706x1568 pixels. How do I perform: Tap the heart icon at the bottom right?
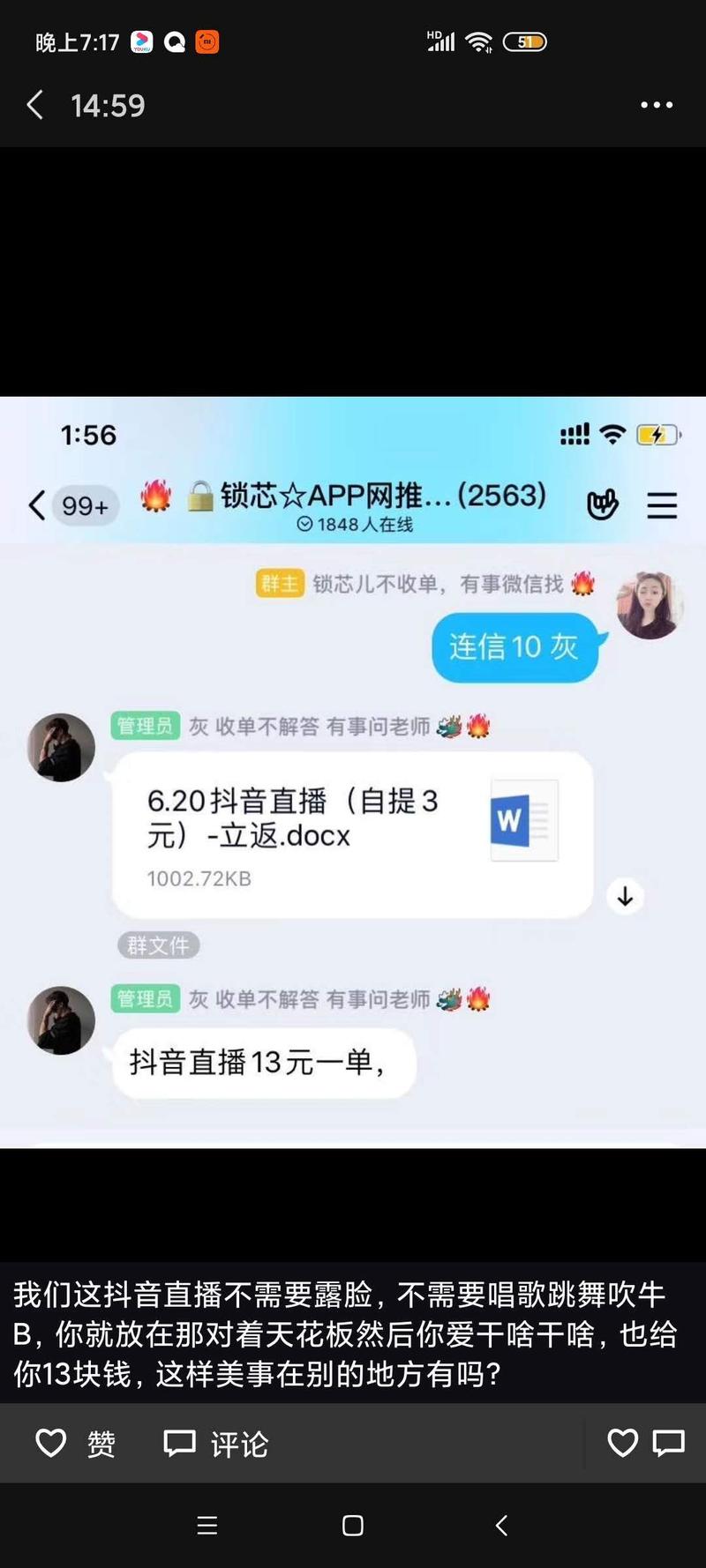click(622, 1444)
